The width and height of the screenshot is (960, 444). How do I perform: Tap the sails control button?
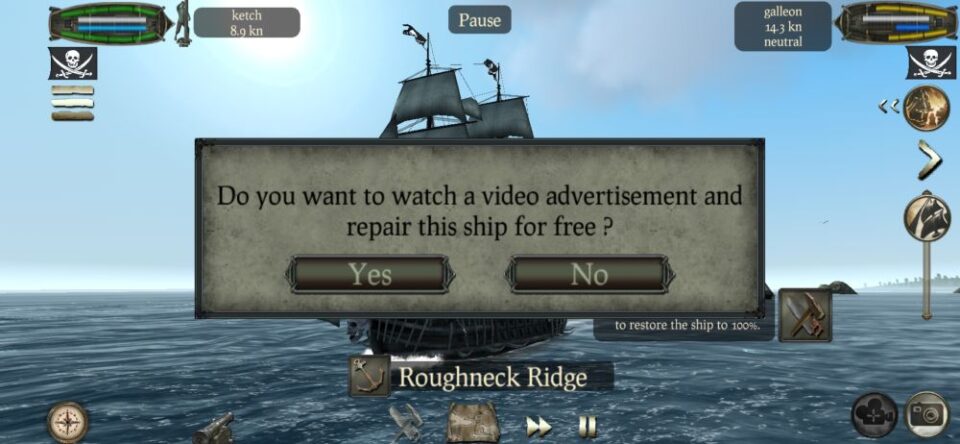click(926, 218)
